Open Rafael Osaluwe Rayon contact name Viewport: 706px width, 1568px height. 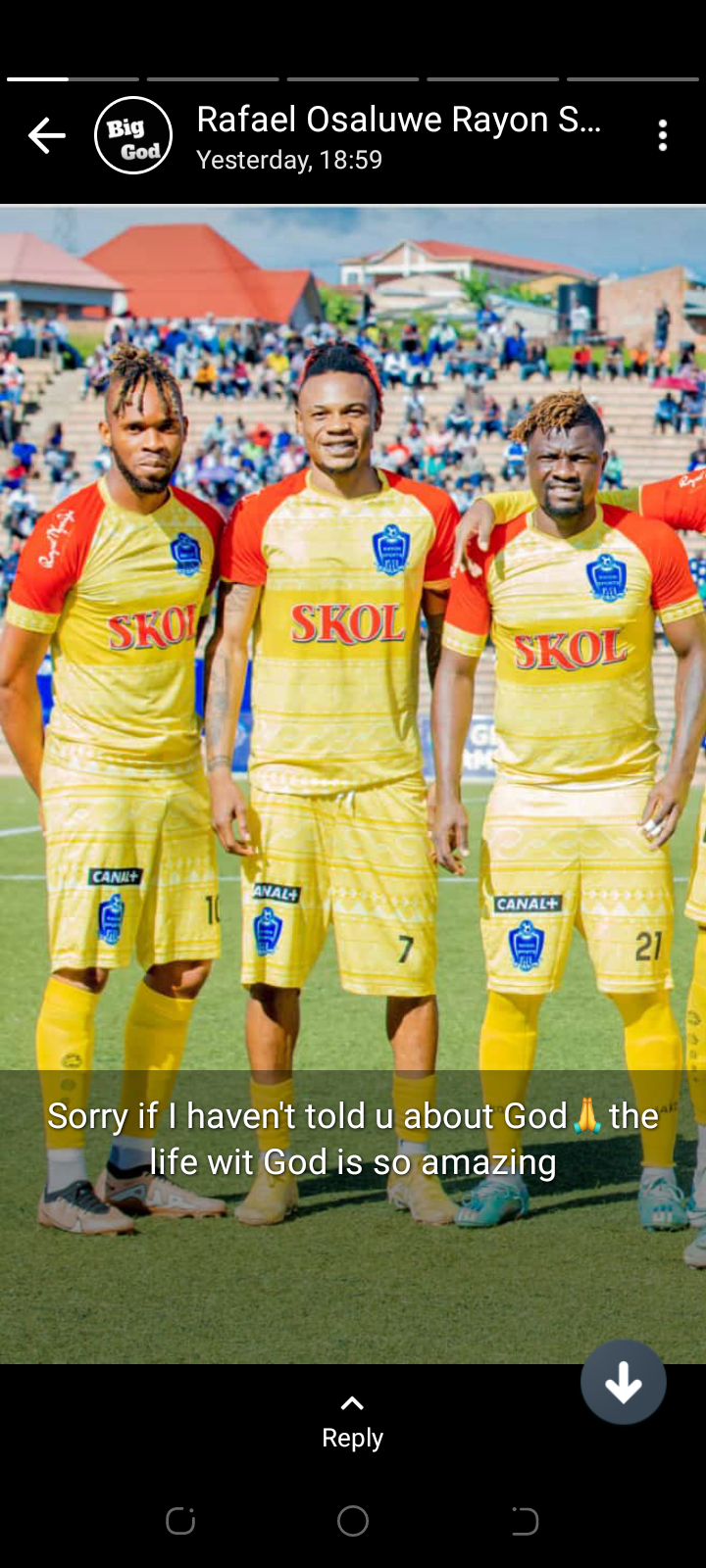click(x=398, y=120)
